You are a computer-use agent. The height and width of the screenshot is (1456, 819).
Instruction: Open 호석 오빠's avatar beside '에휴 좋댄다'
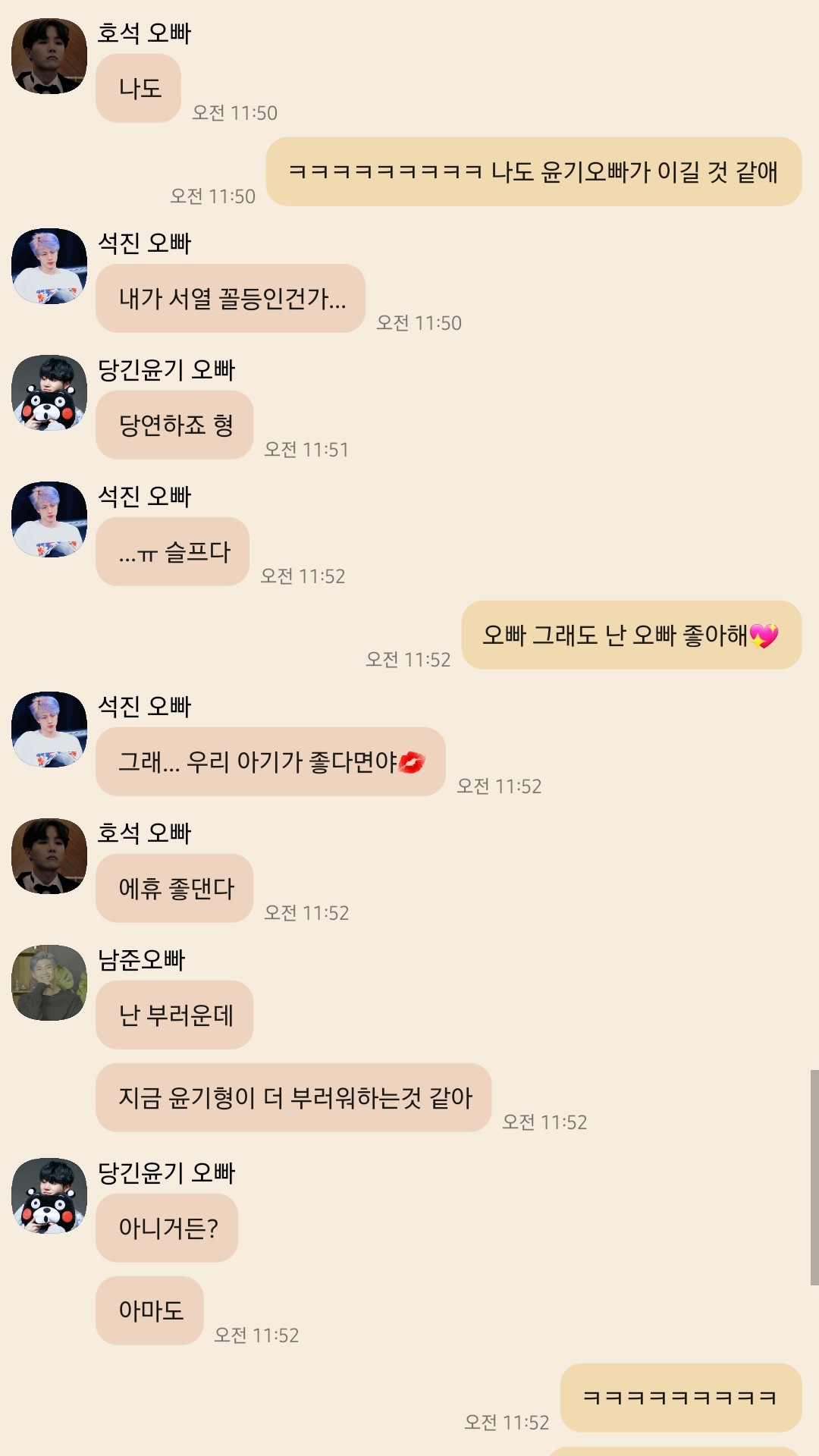49,855
